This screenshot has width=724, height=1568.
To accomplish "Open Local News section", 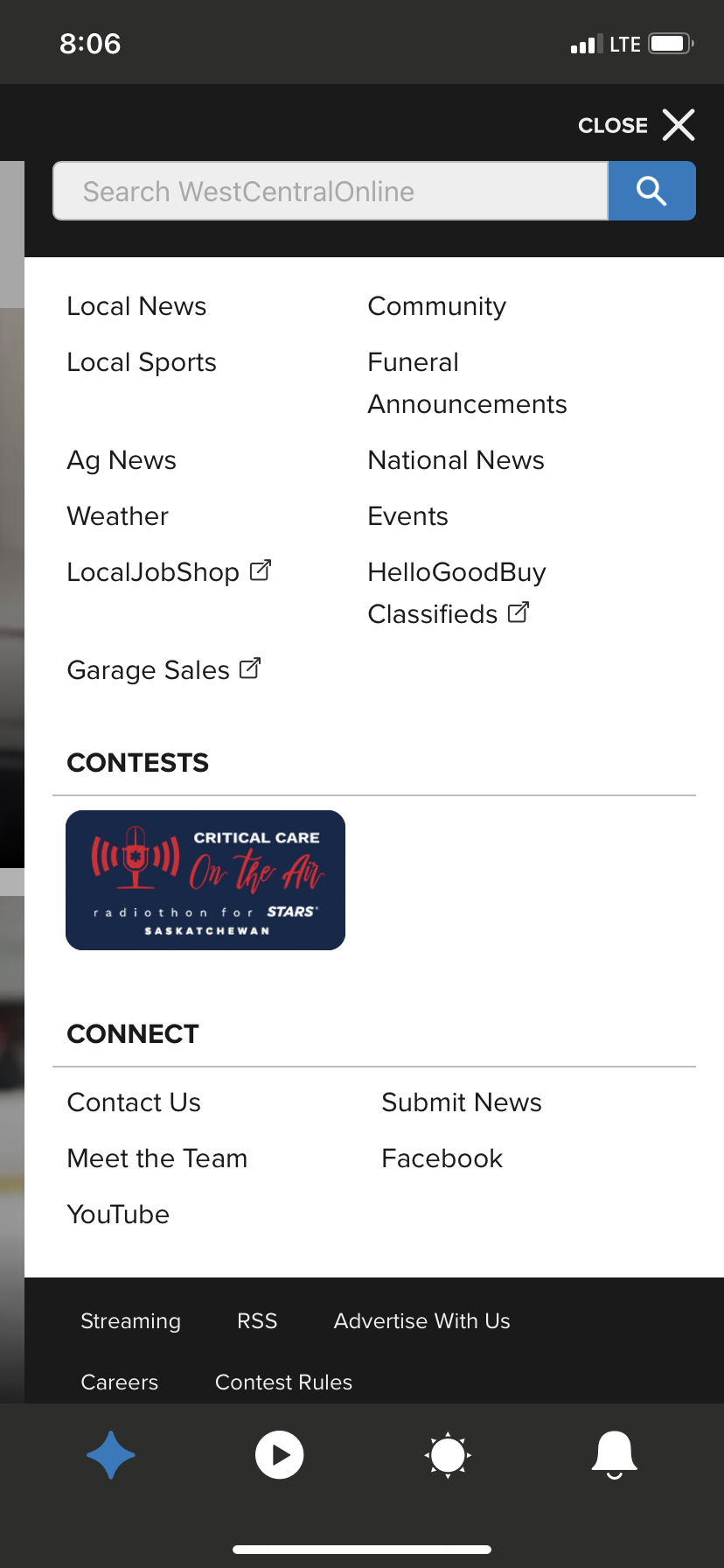I will pos(136,306).
